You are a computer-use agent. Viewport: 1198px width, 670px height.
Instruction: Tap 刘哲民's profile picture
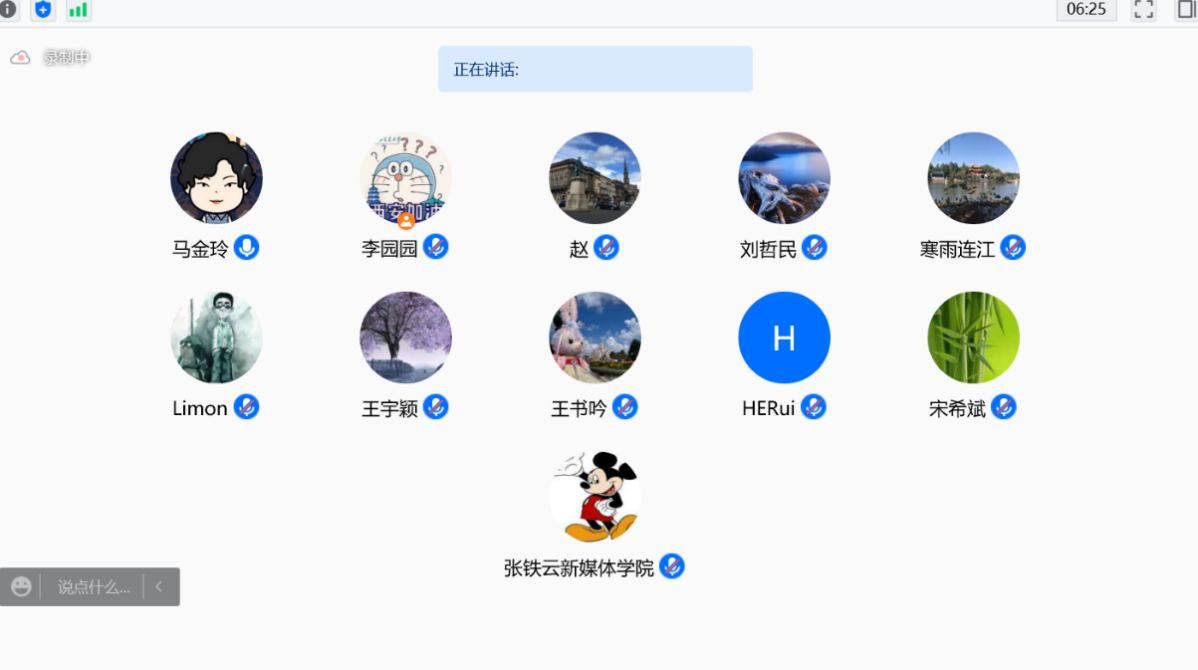click(784, 178)
